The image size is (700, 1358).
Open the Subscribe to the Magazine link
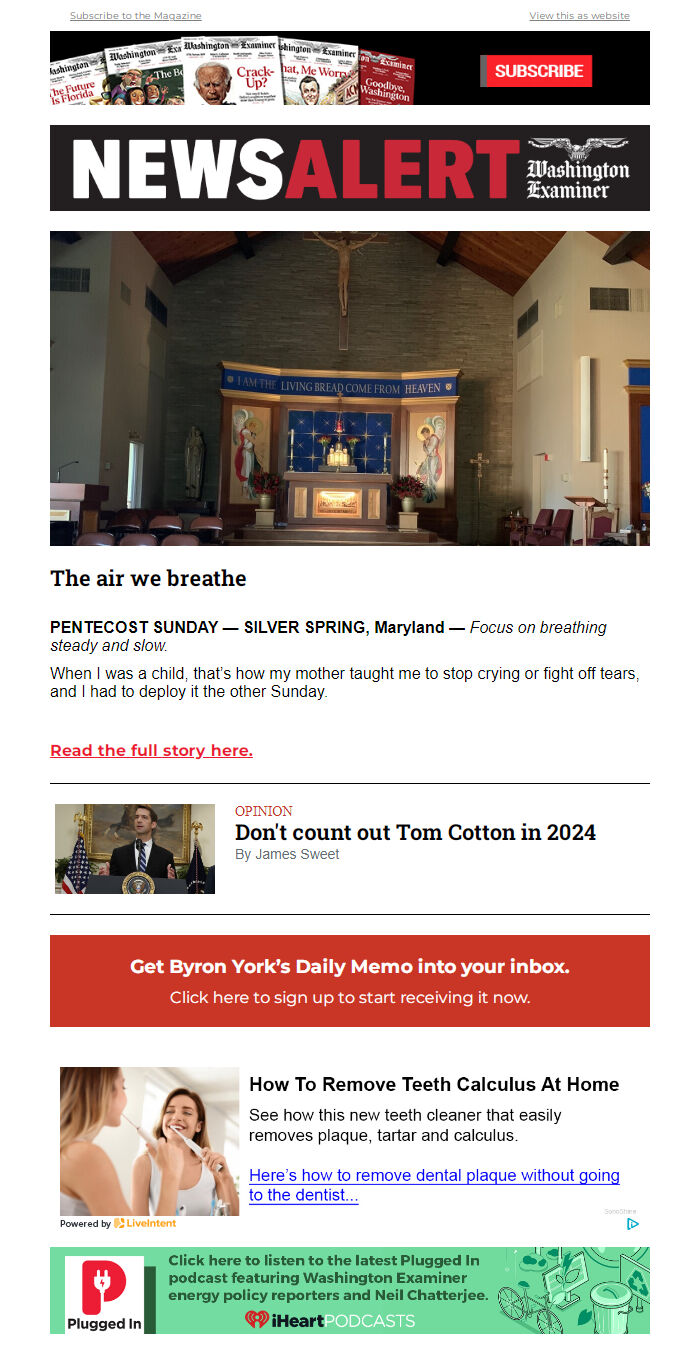click(x=135, y=16)
